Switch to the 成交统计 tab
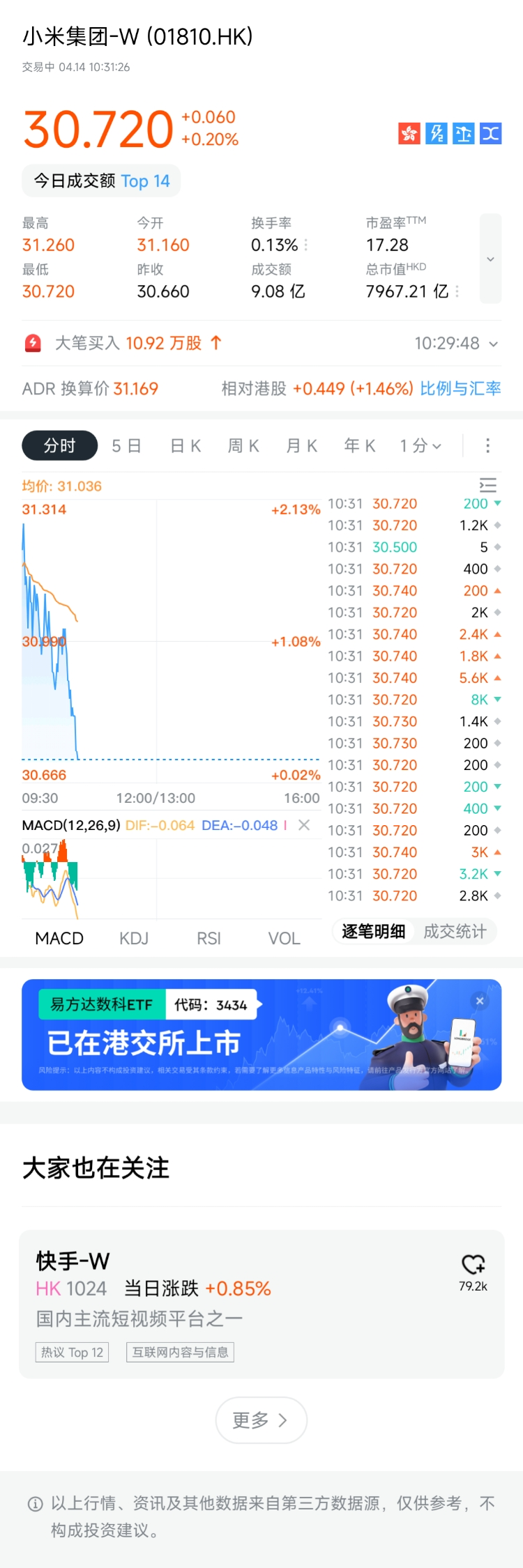Image resolution: width=523 pixels, height=1568 pixels. 455,932
